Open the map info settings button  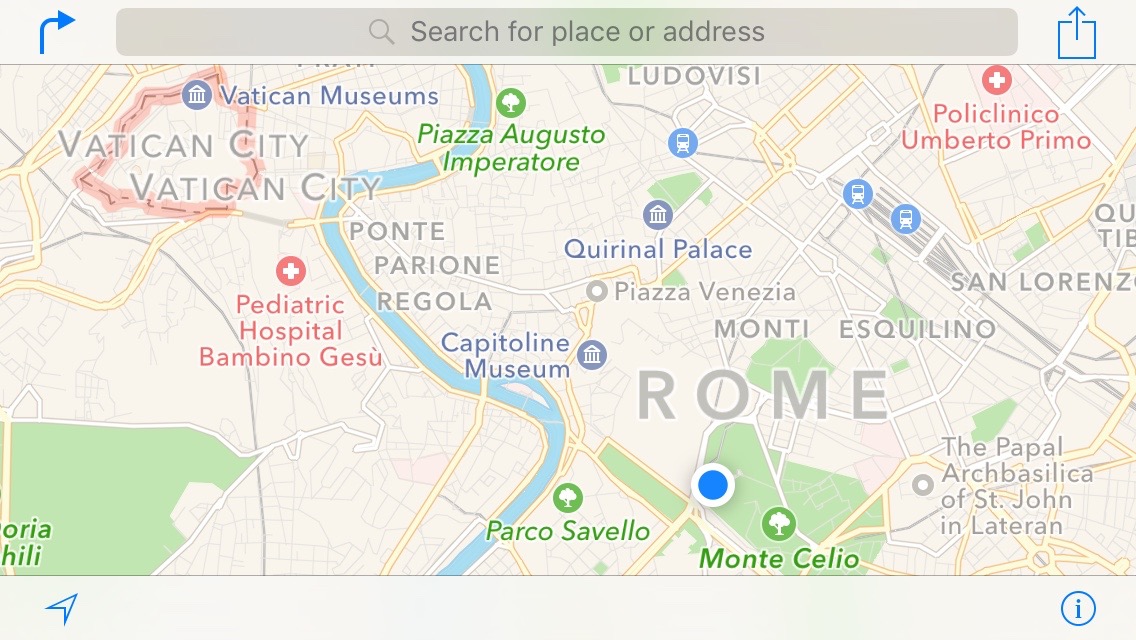(x=1078, y=607)
